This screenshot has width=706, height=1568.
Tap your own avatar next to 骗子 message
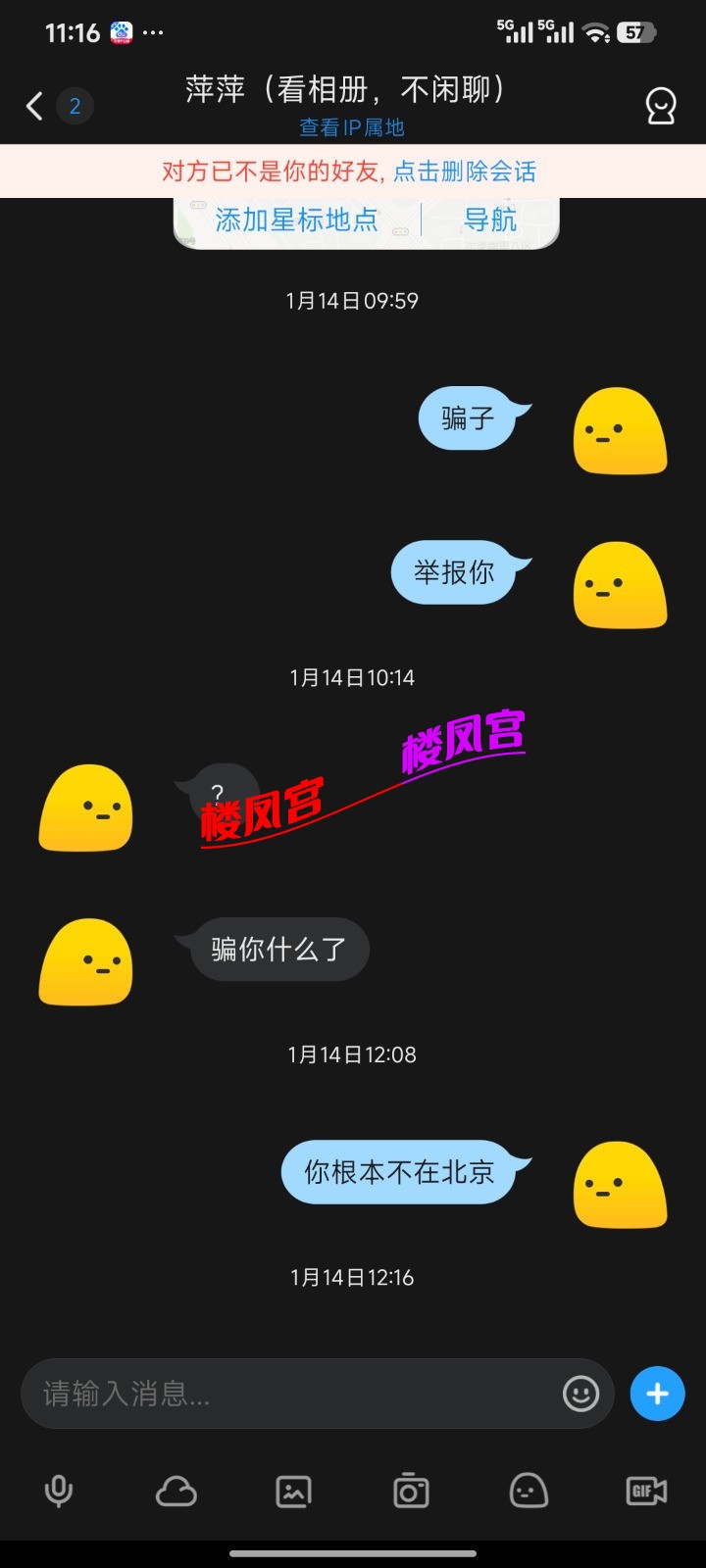point(619,431)
